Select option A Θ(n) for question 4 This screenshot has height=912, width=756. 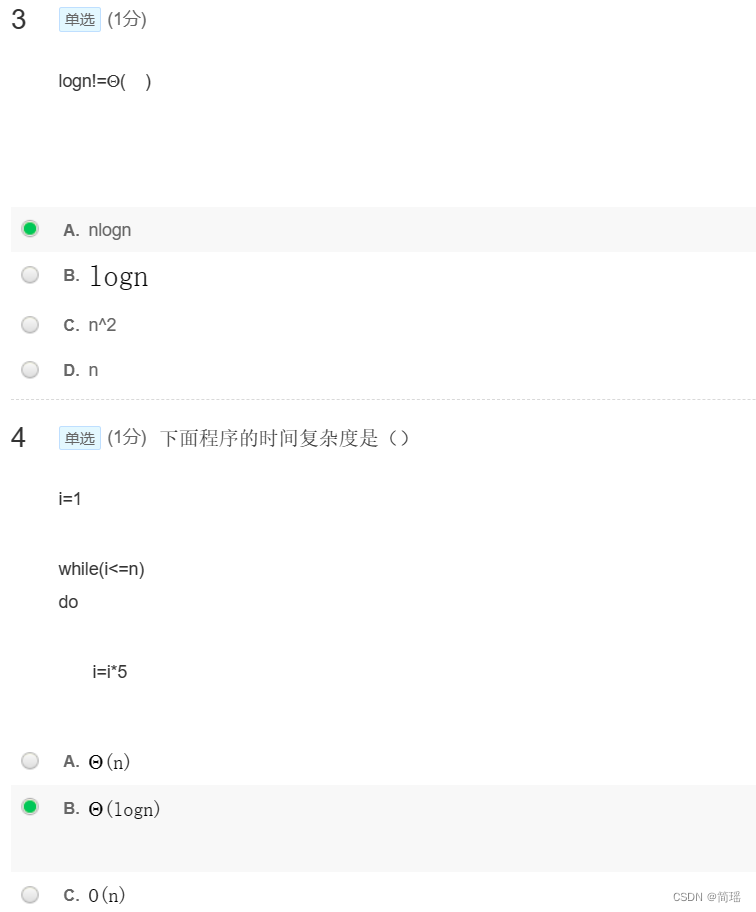[30, 761]
